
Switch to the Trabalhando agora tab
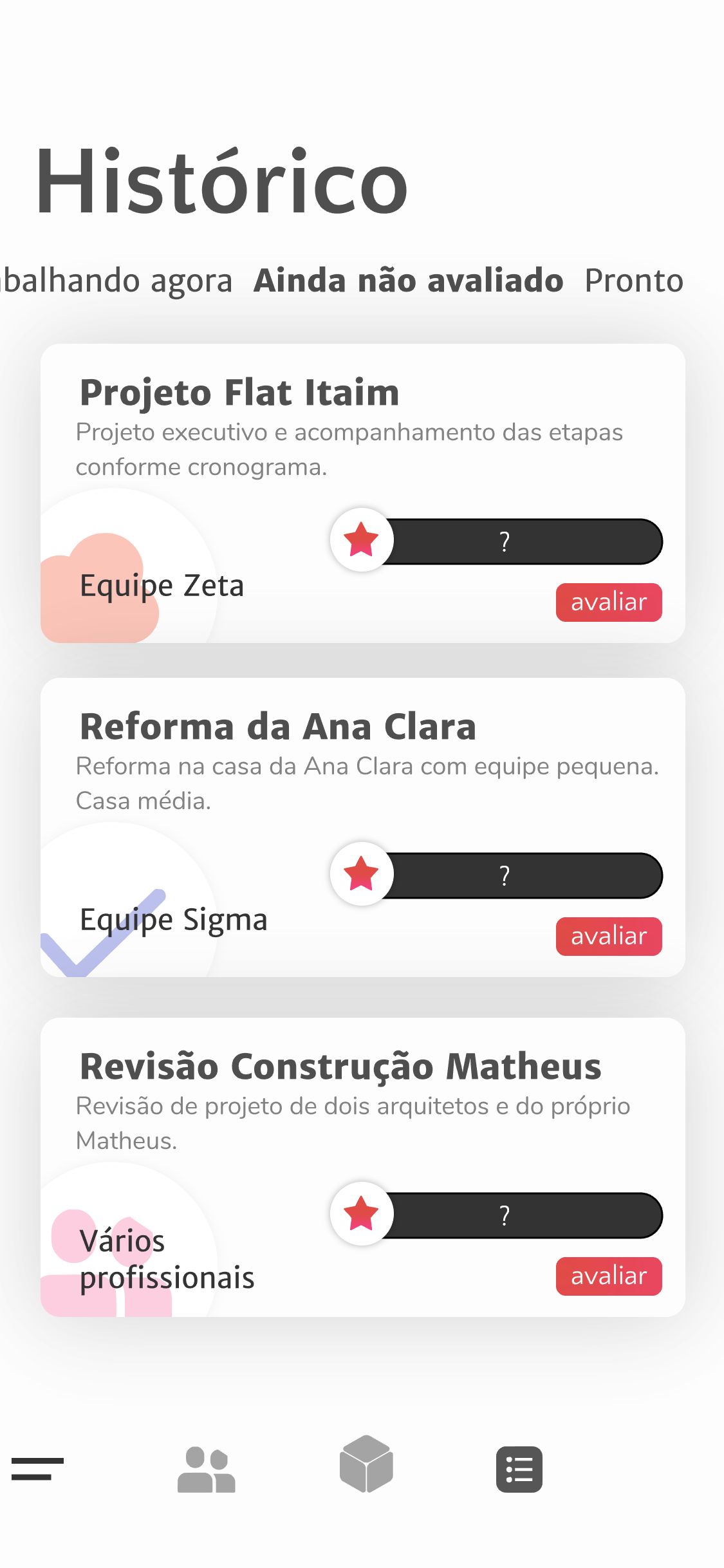point(116,281)
